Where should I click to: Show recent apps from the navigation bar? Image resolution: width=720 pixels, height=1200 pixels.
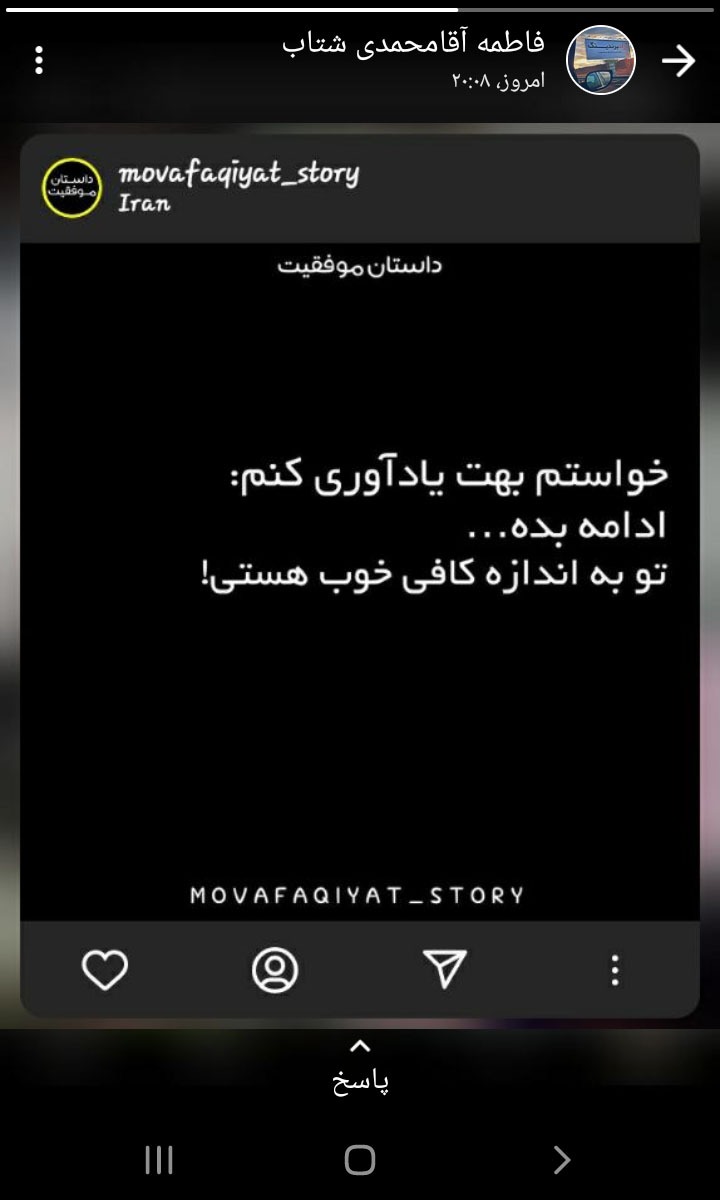(x=159, y=1160)
